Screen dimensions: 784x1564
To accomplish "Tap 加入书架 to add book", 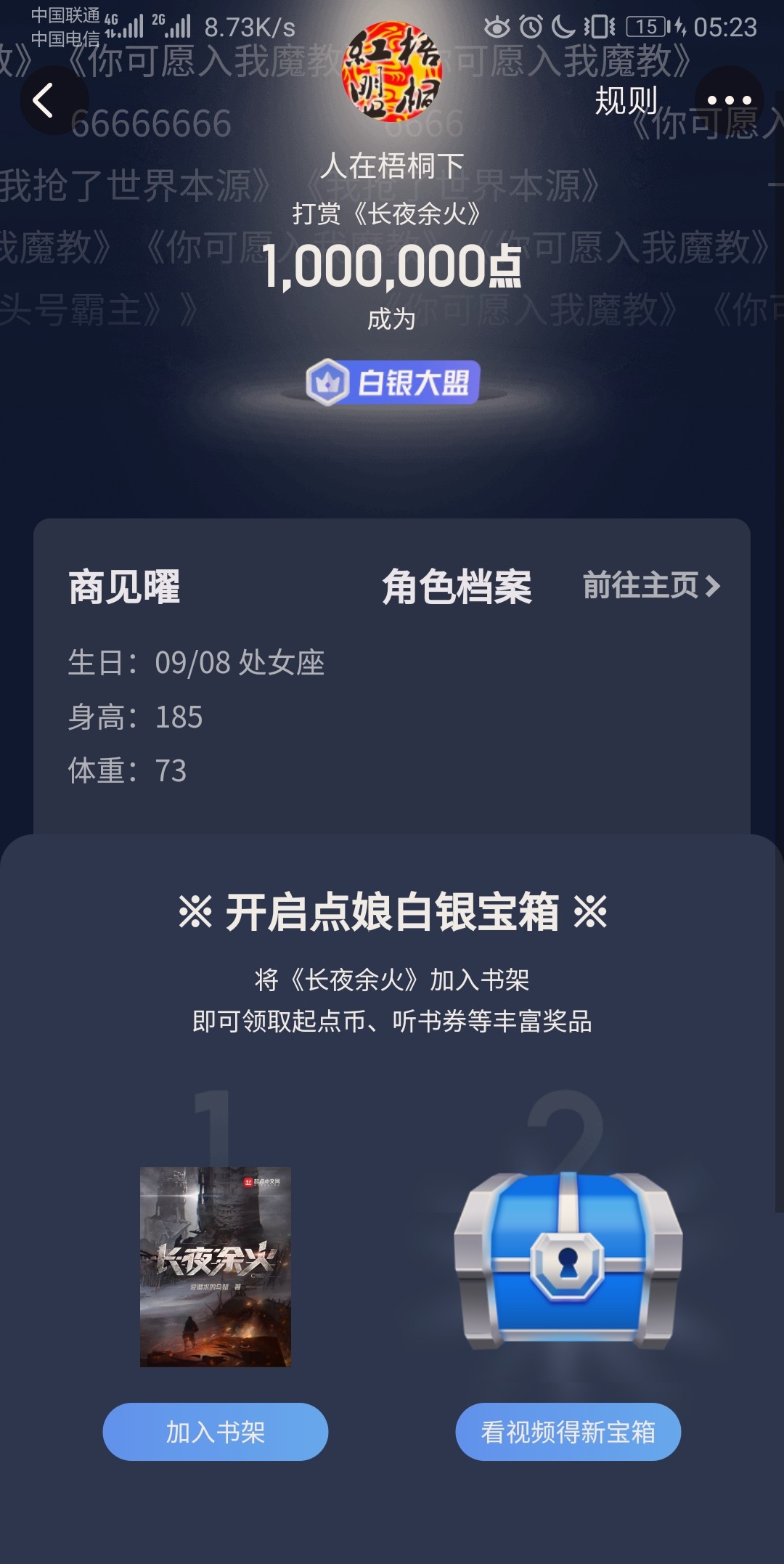I will click(x=216, y=1432).
